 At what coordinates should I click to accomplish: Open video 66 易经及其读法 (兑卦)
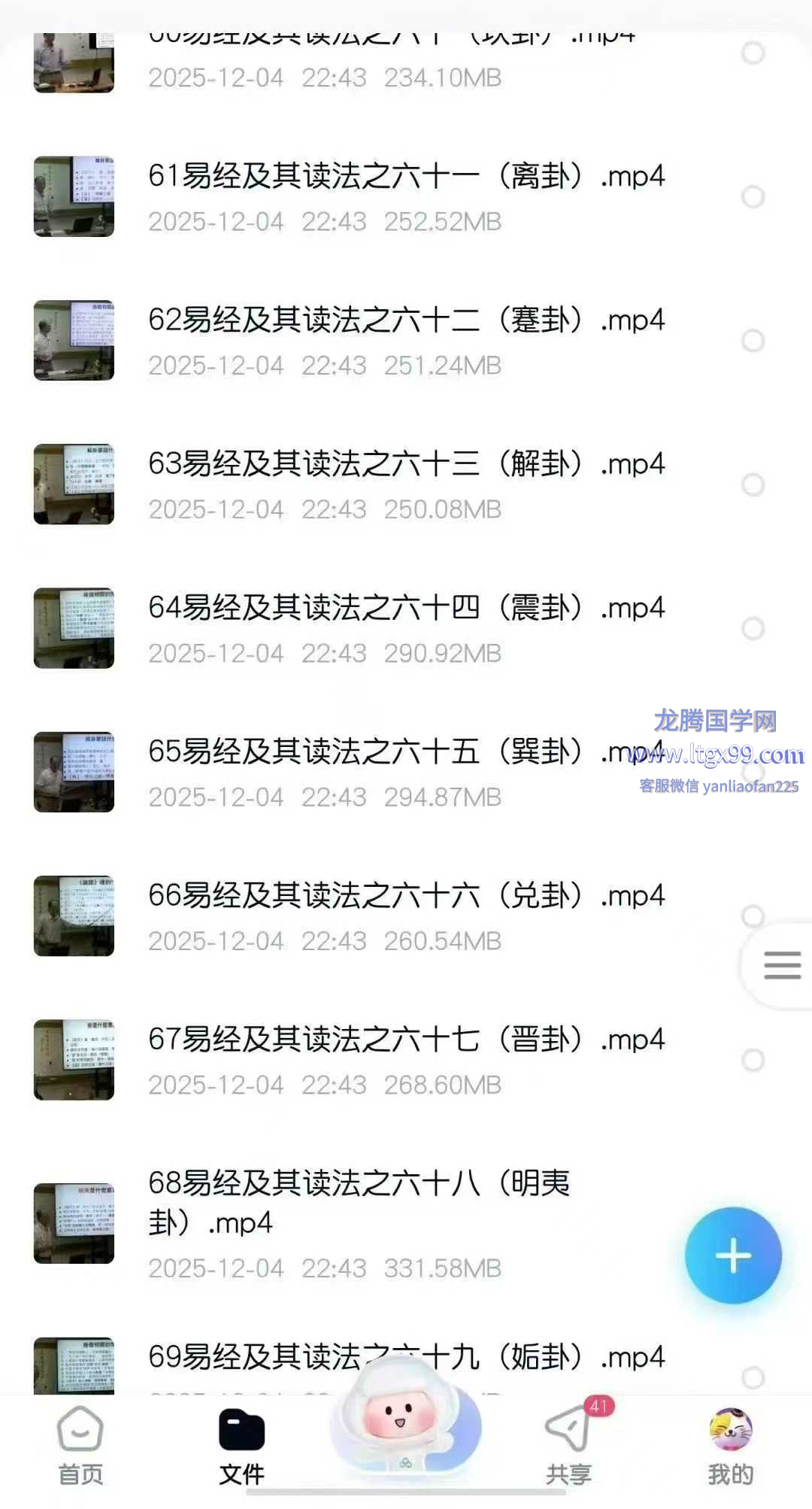(406, 895)
